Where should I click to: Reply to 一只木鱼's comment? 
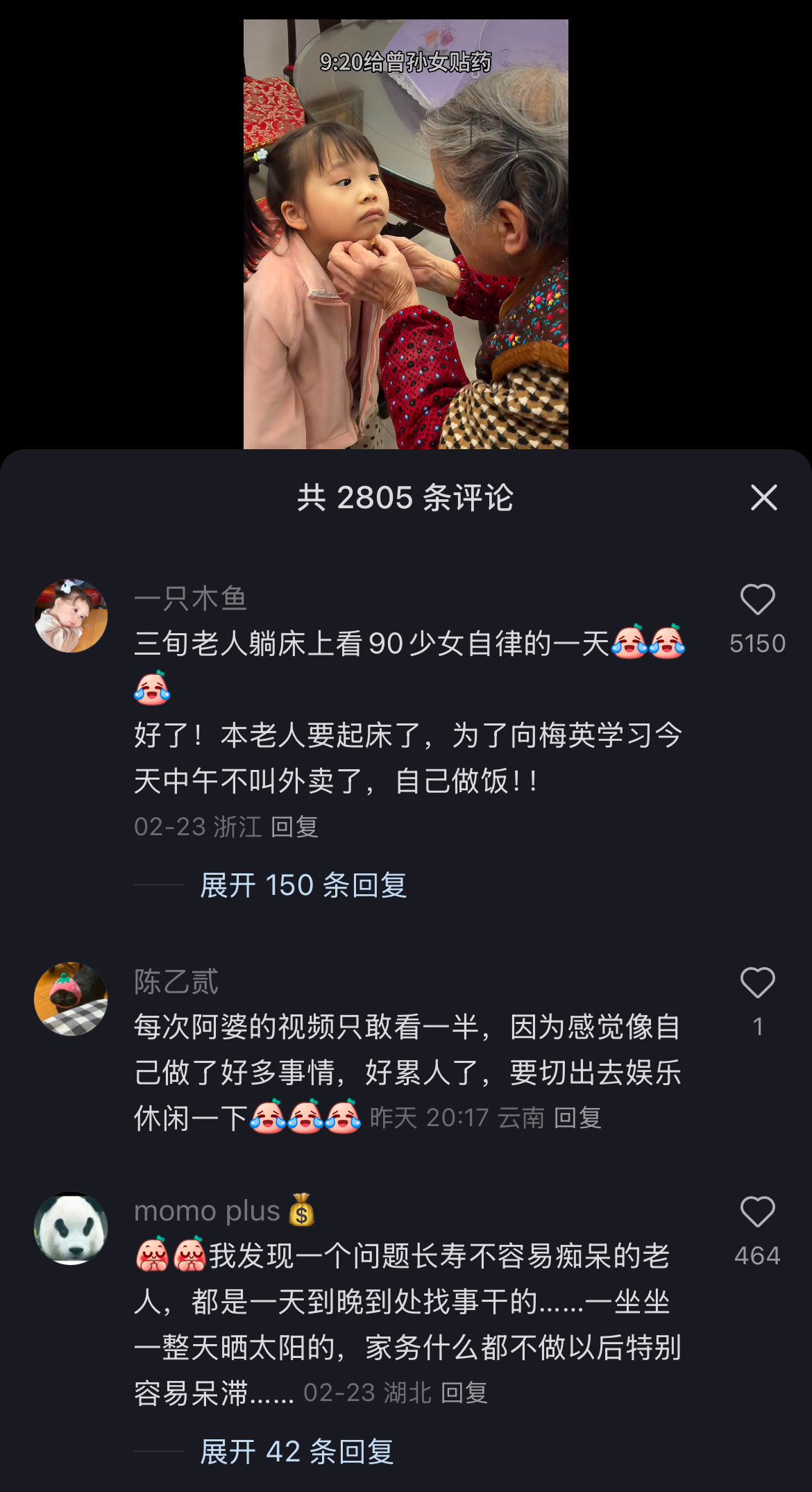click(x=294, y=827)
